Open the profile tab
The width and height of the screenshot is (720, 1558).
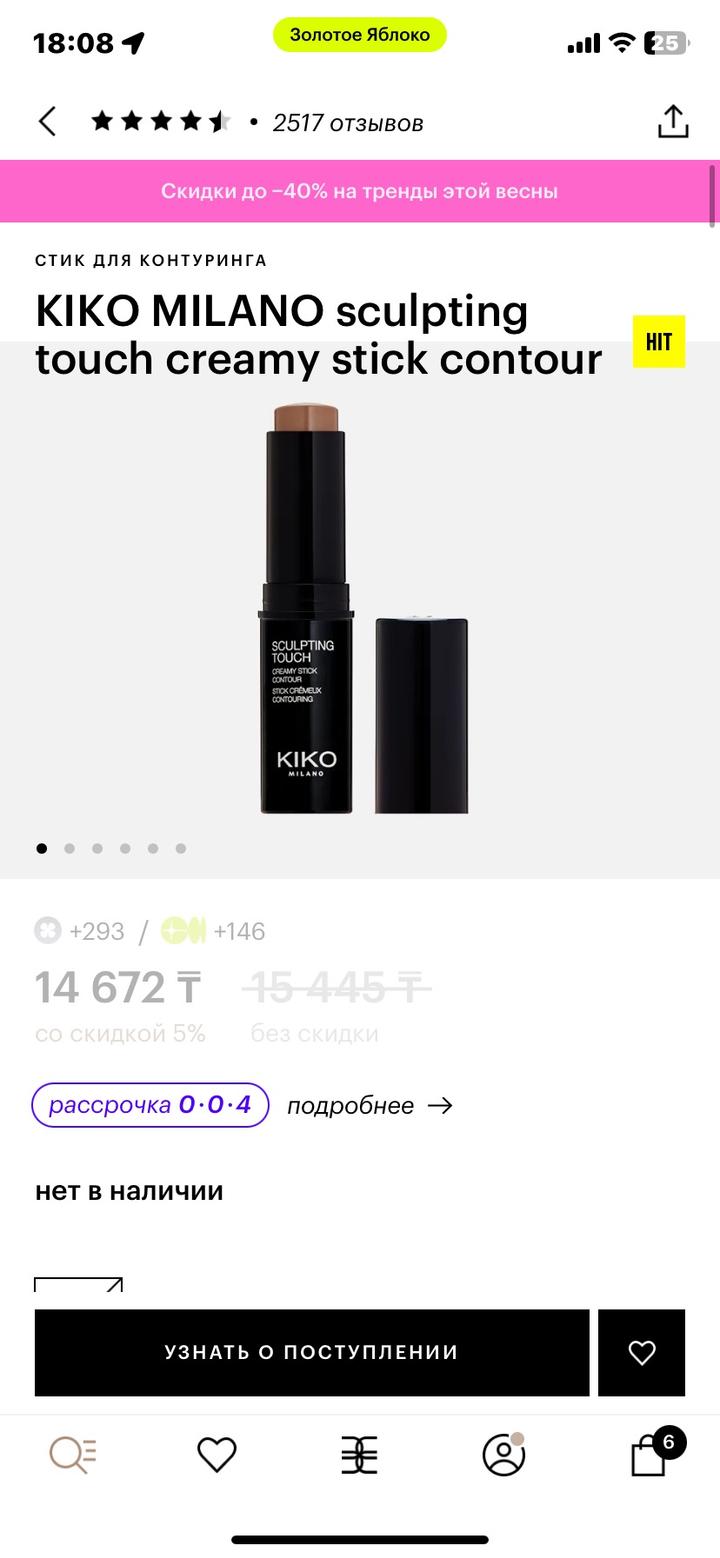(x=503, y=1454)
